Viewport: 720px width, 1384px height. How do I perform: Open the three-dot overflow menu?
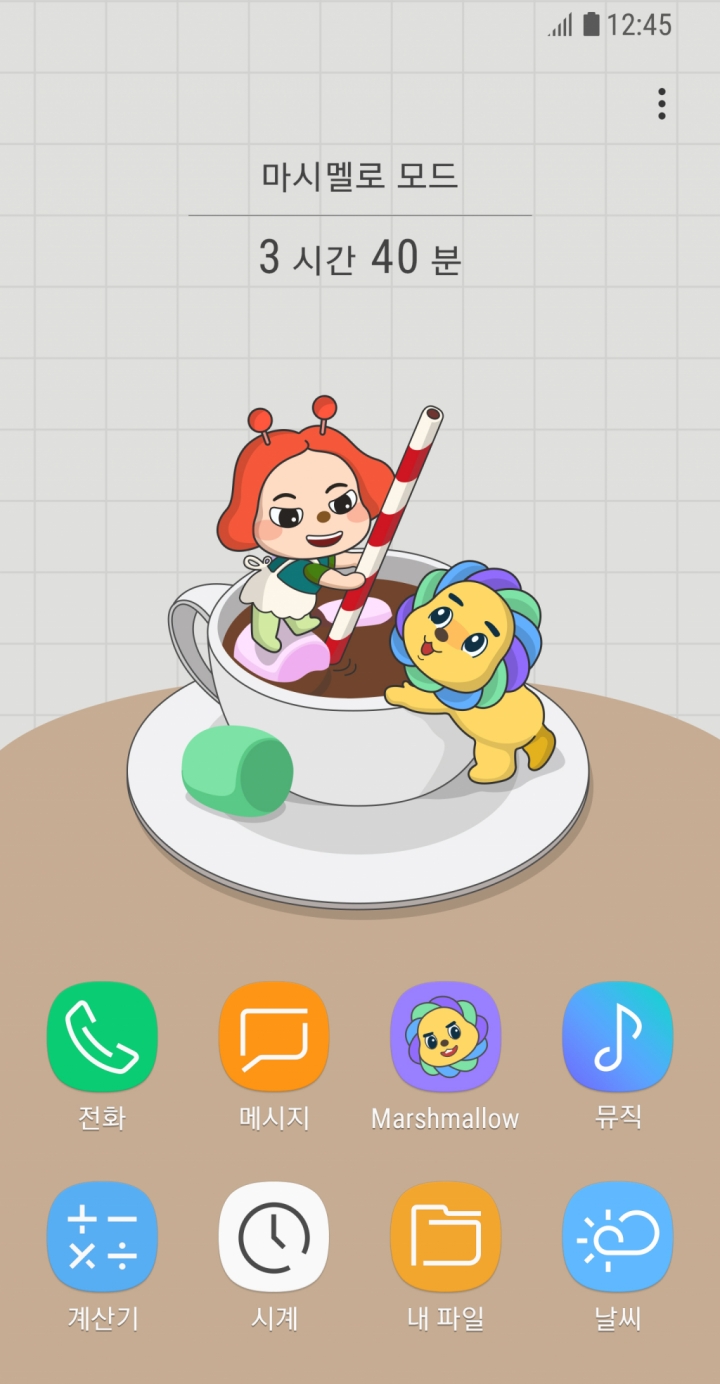pos(661,104)
